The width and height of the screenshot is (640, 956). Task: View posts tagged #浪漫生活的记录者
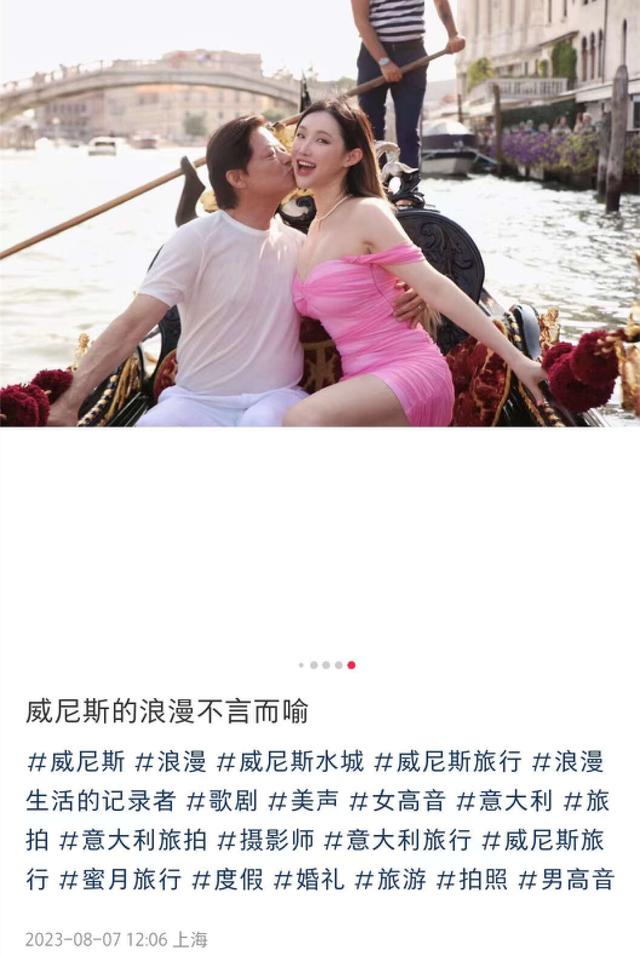(x=100, y=801)
